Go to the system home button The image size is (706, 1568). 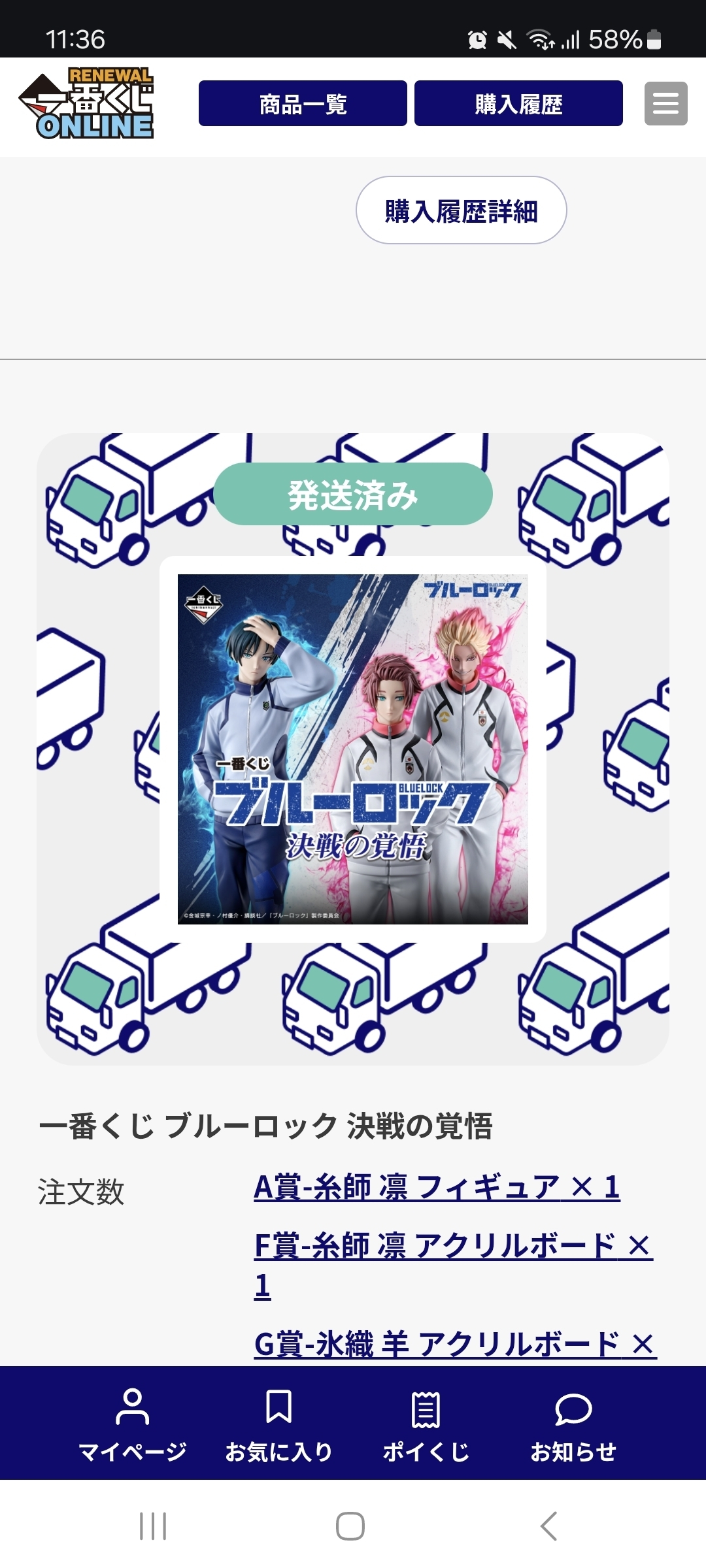click(x=350, y=1526)
